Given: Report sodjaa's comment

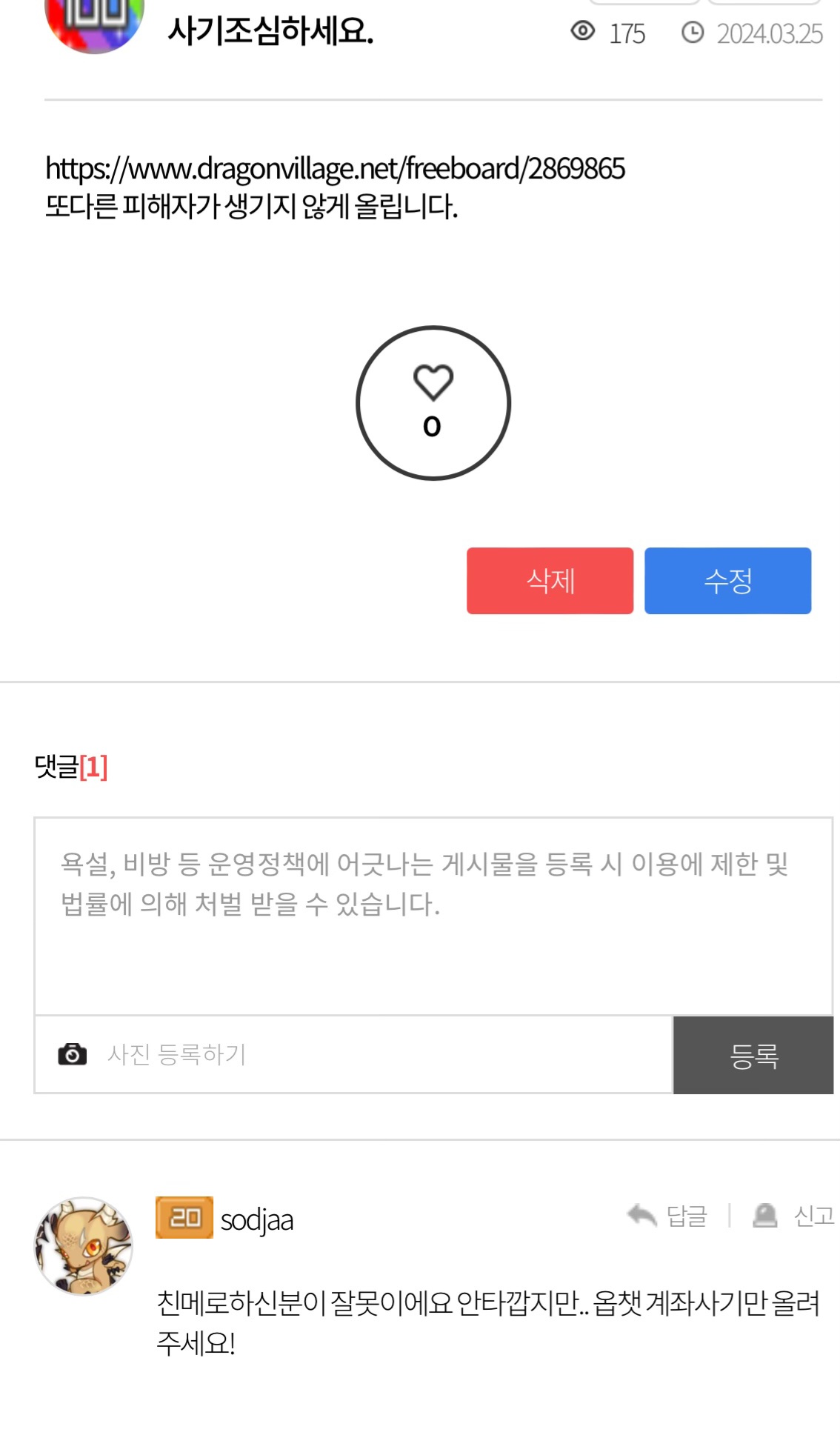Looking at the screenshot, I should (x=794, y=1216).
